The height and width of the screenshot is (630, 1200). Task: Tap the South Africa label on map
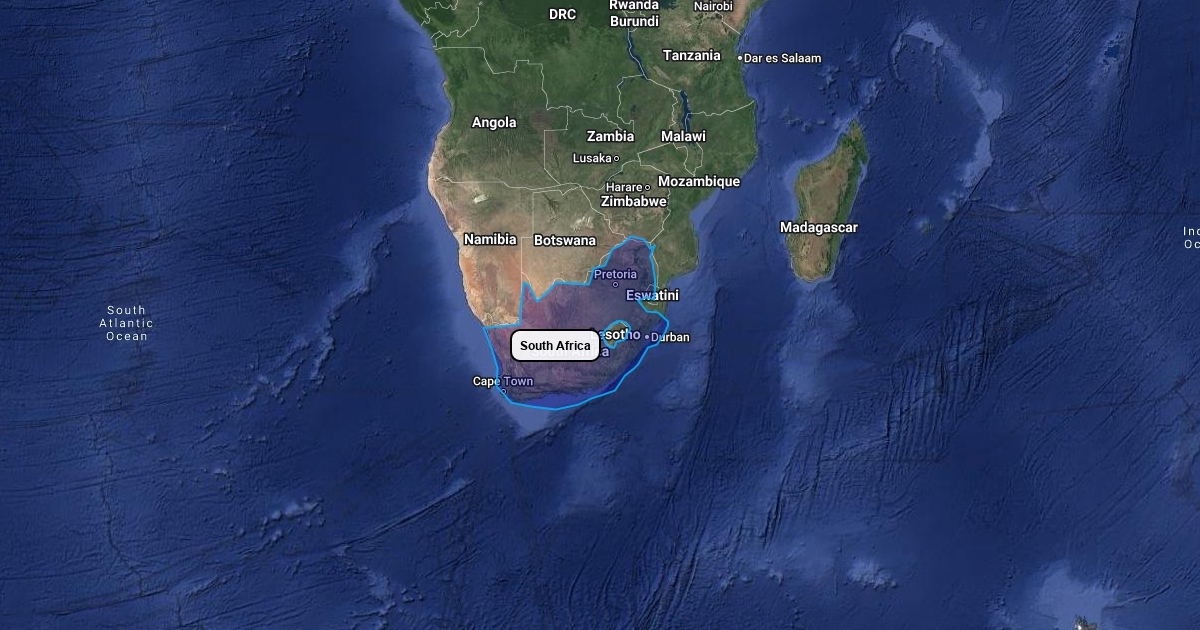click(555, 346)
